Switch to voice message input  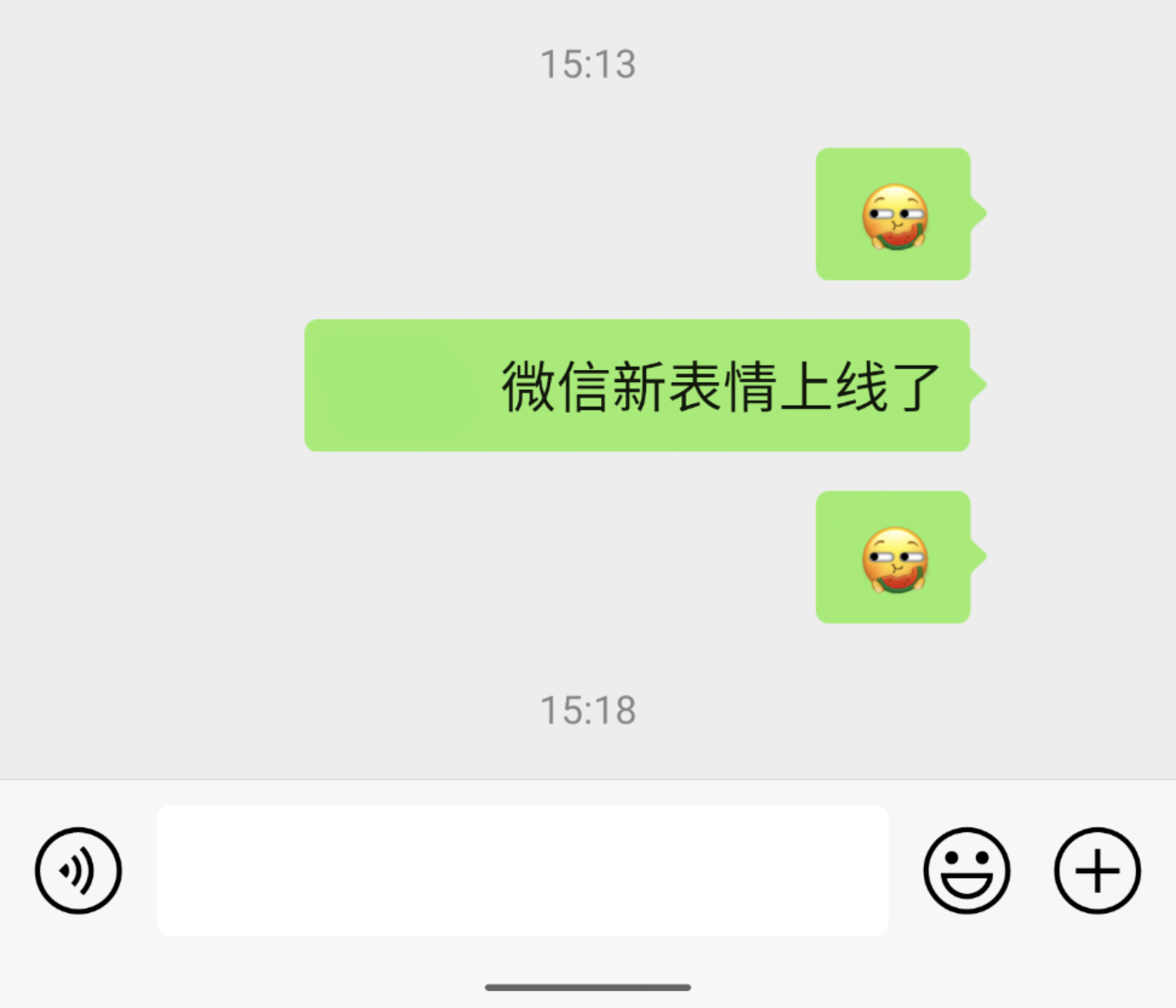pos(78,870)
